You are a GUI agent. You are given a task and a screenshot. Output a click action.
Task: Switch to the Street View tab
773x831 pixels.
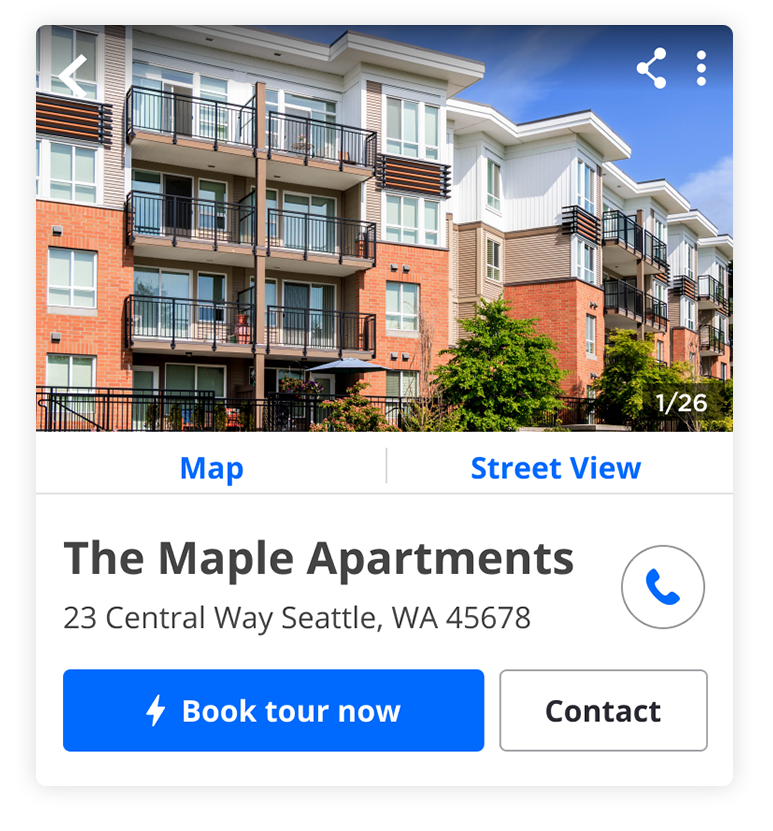[x=555, y=468]
